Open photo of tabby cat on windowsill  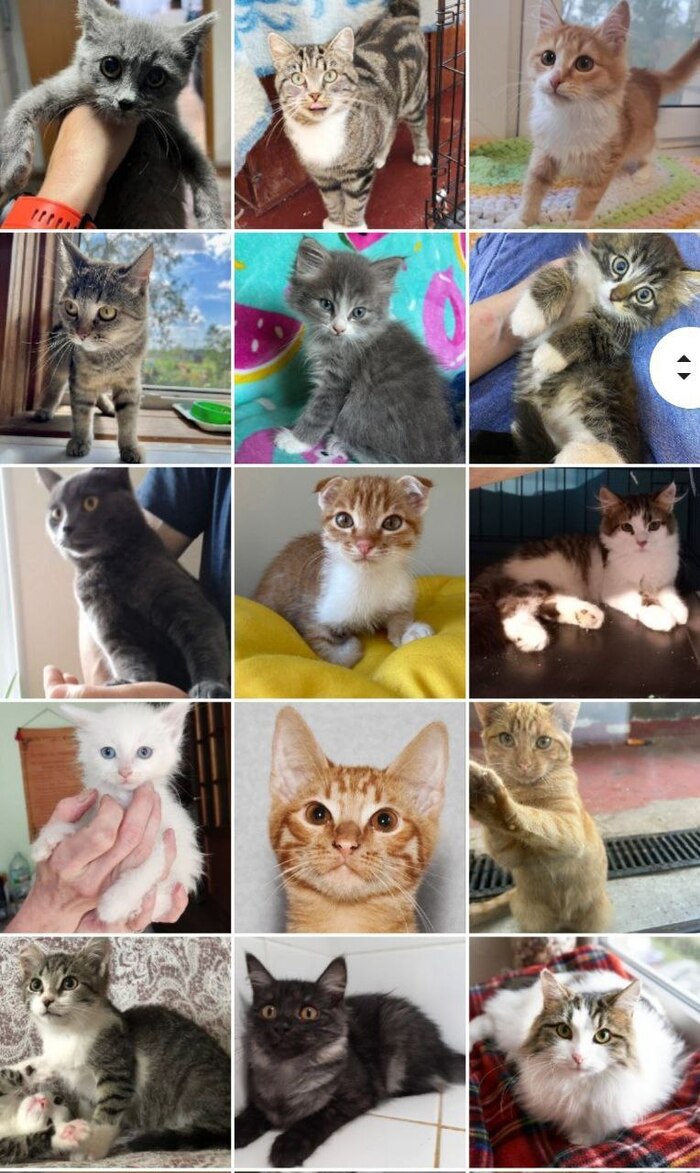point(115,348)
